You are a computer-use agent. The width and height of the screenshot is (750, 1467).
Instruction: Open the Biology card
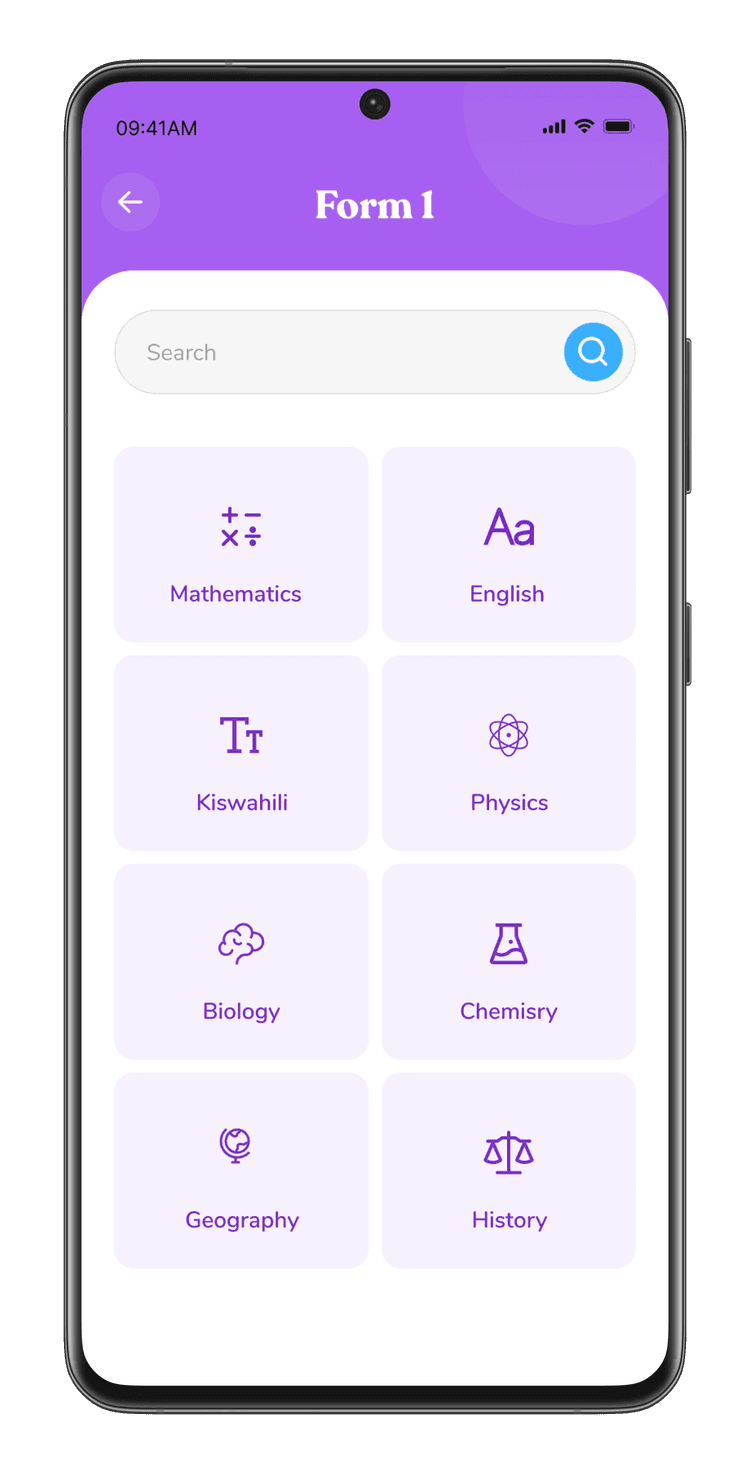pos(241,961)
